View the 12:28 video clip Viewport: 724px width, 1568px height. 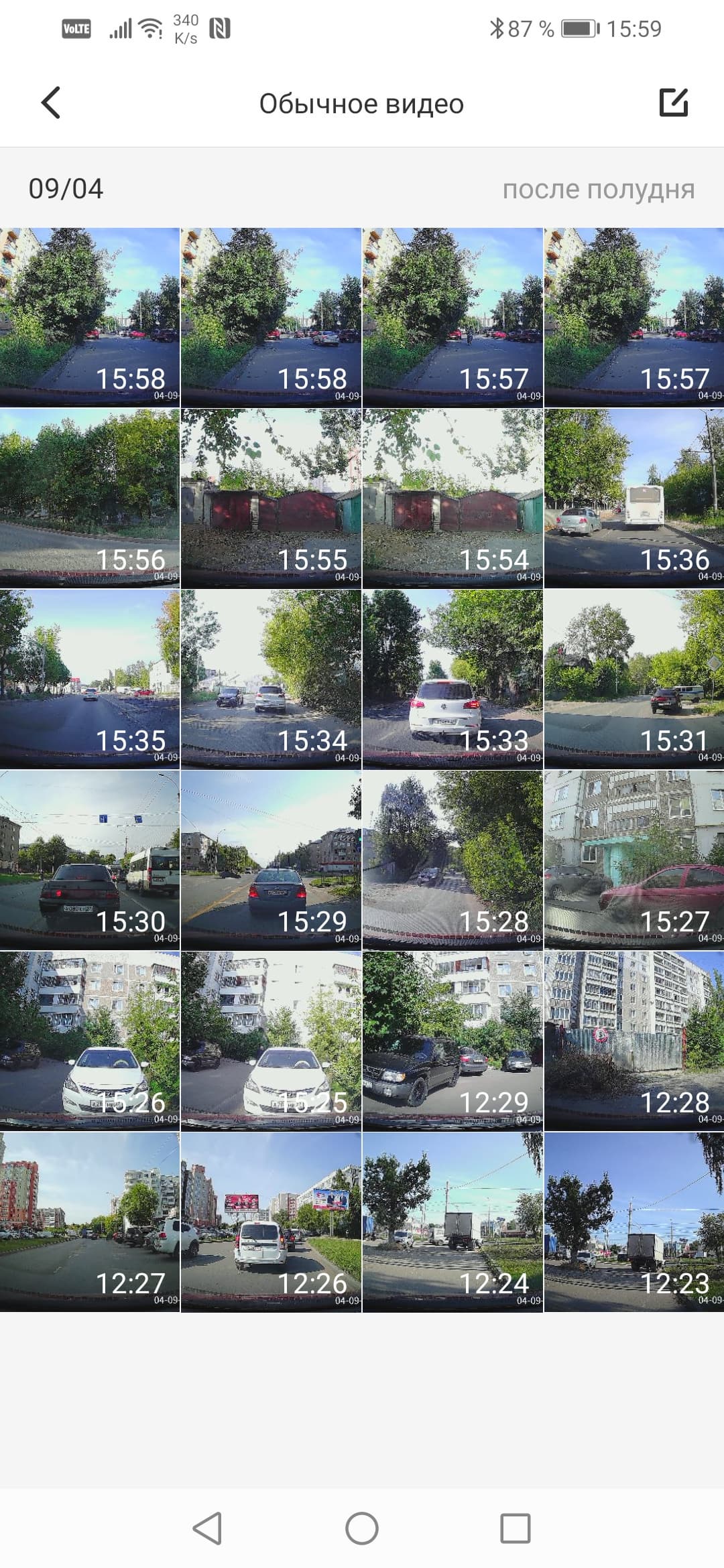[x=634, y=1041]
